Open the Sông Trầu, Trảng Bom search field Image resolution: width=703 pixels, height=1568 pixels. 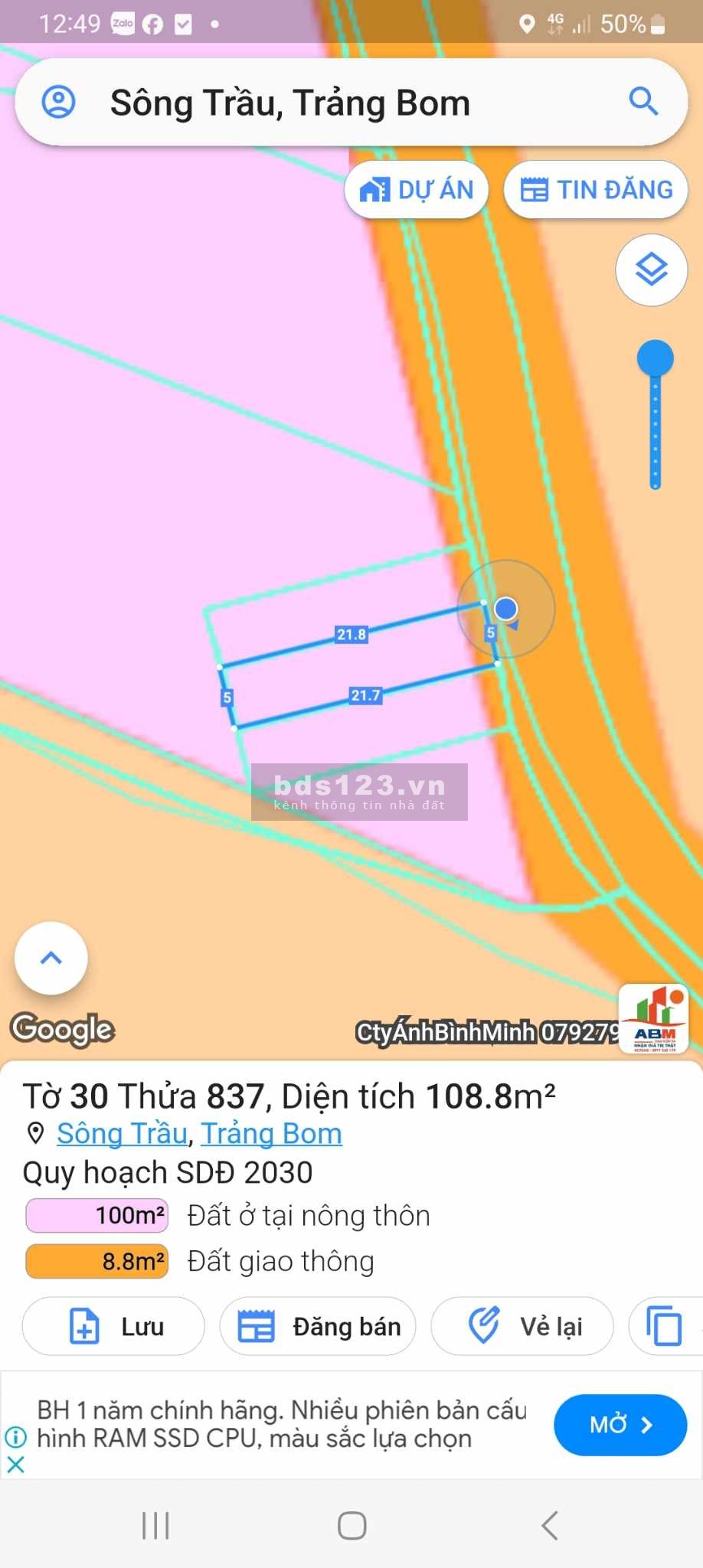click(306, 103)
